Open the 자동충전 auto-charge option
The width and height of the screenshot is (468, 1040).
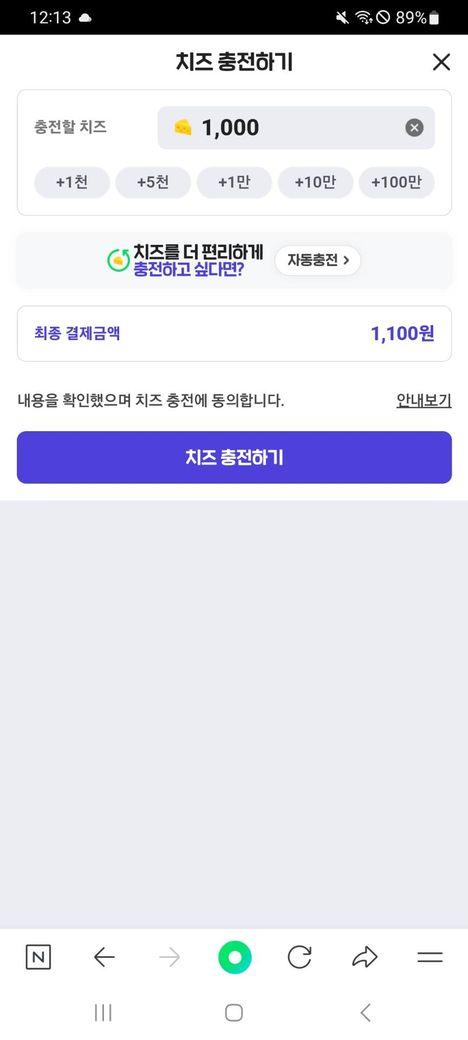coord(318,261)
